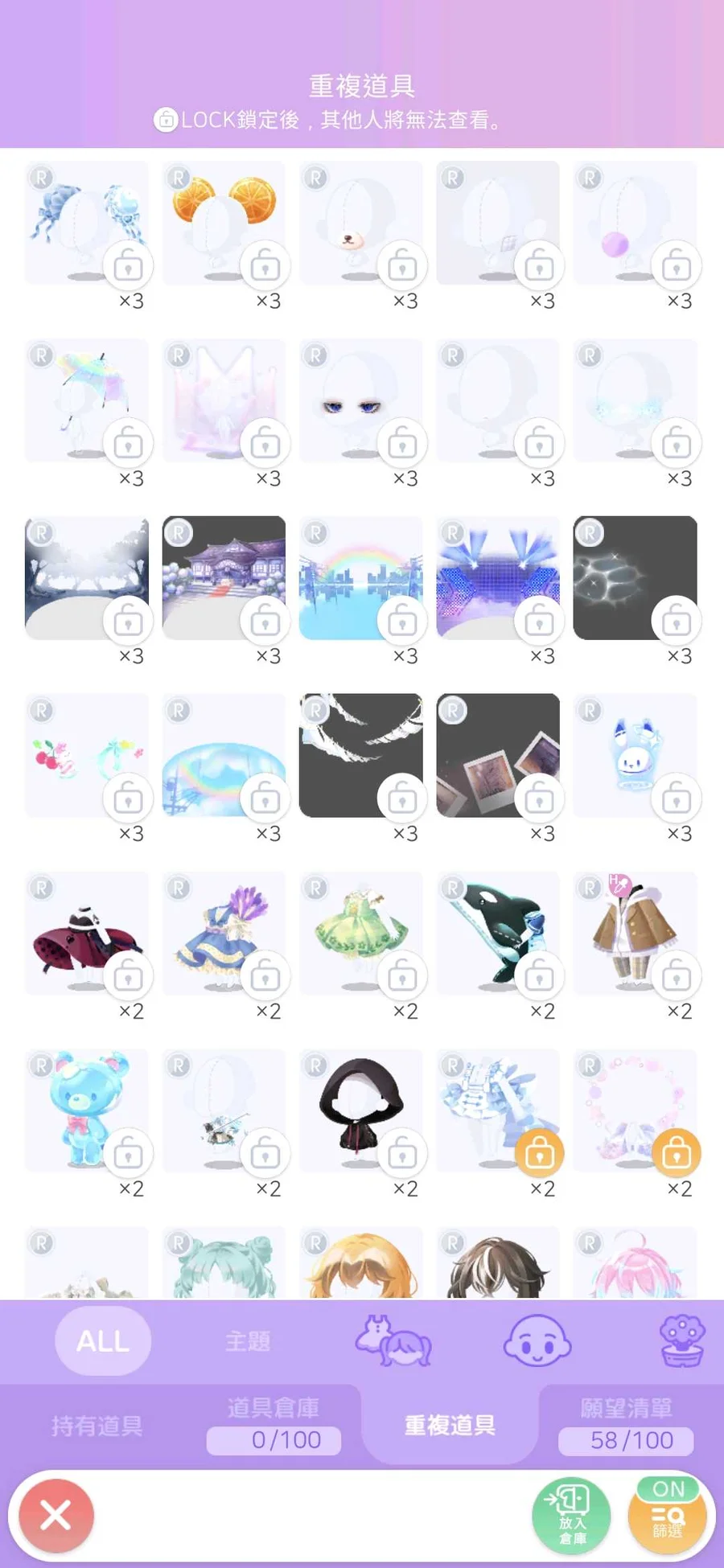This screenshot has height=1568, width=724.
Task: Show the fashion category with girl icon
Action: 393,1340
